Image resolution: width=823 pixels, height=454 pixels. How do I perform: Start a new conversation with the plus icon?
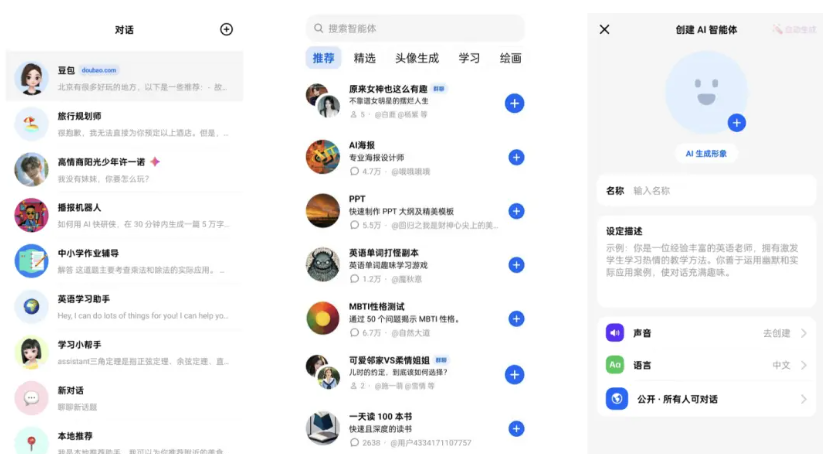click(x=226, y=30)
